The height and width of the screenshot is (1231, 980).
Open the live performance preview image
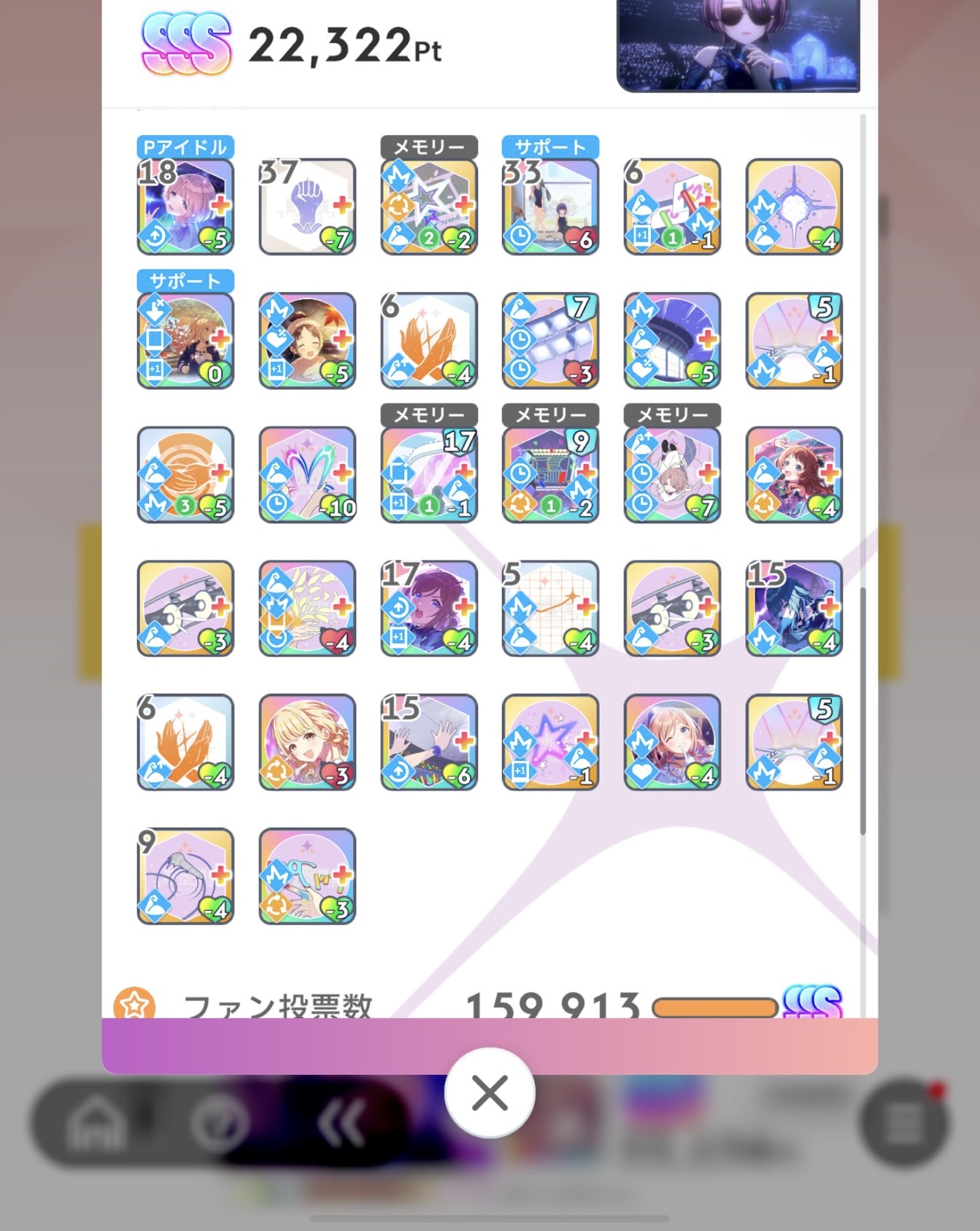point(738,44)
